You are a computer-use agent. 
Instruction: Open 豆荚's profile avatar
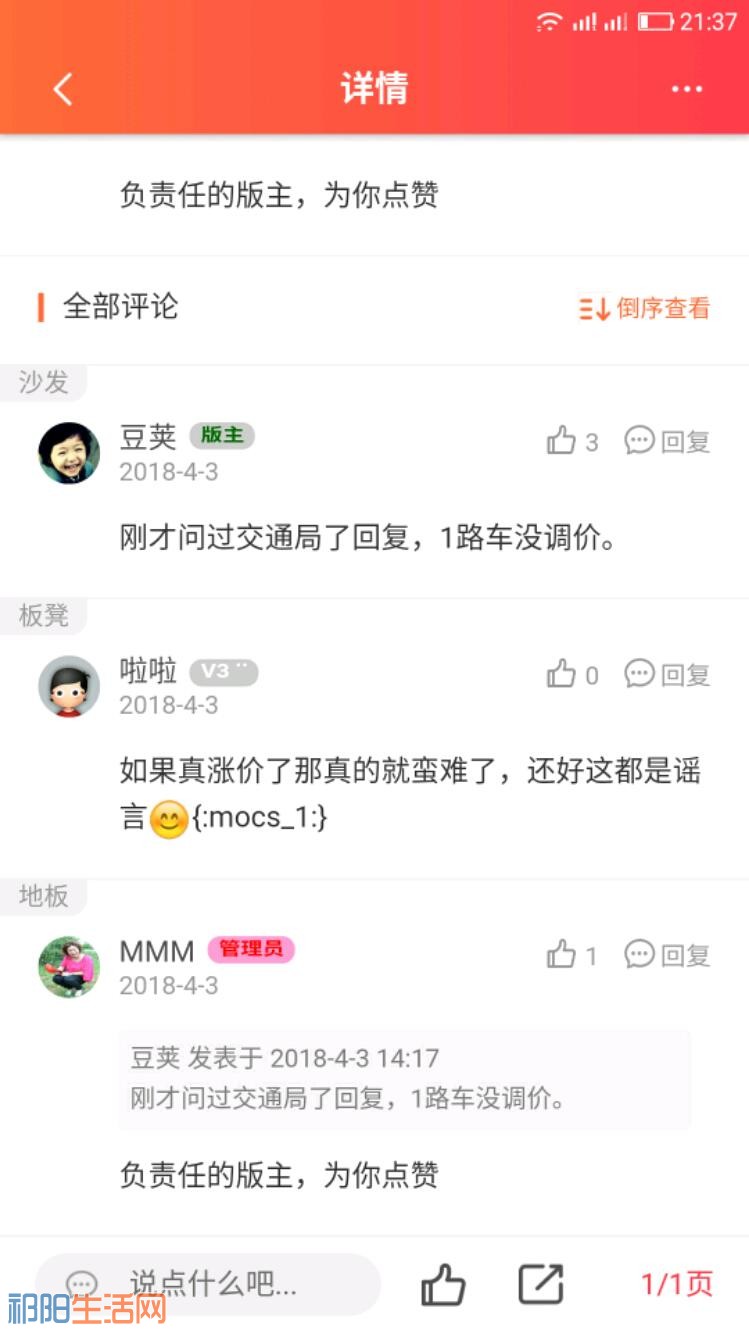point(69,453)
